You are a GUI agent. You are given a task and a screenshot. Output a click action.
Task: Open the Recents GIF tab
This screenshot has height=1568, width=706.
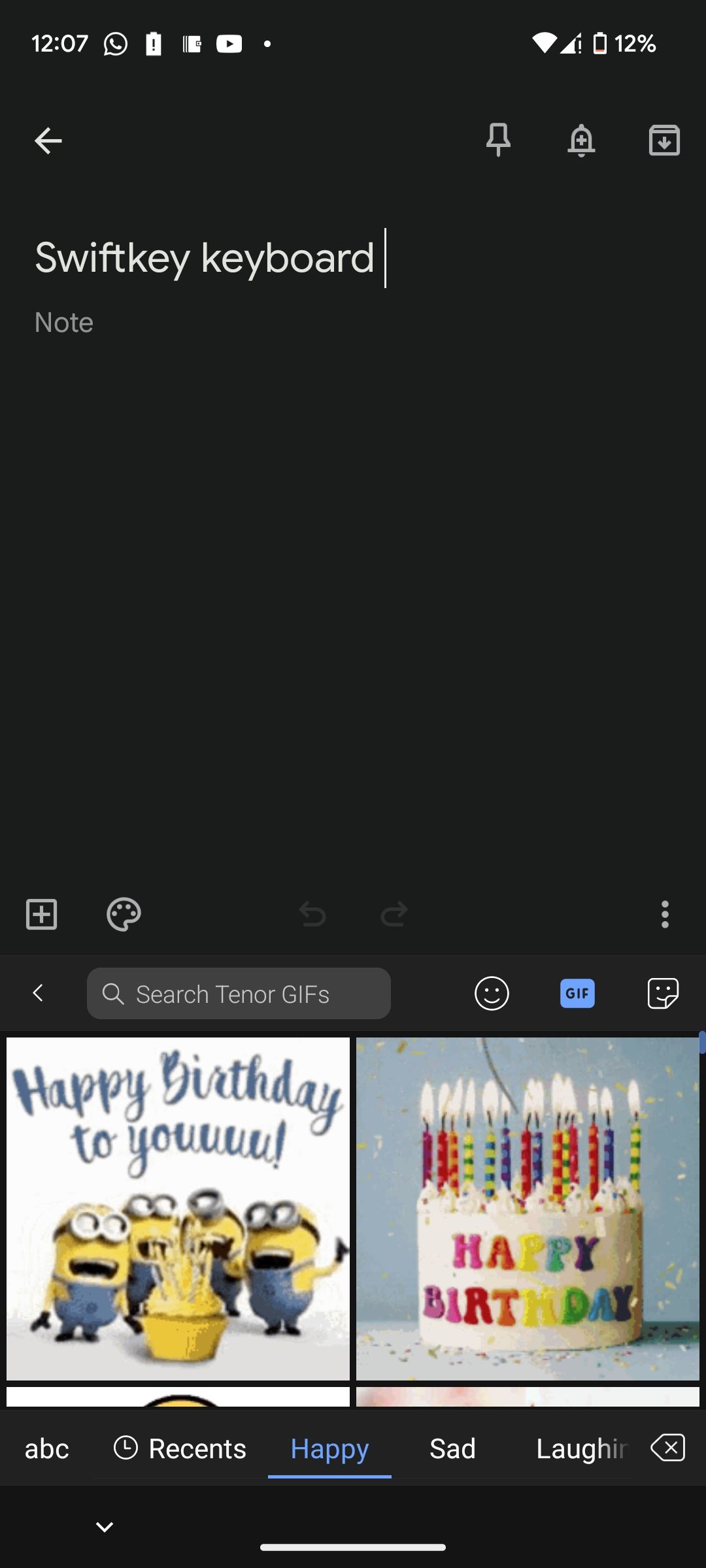click(x=179, y=1448)
